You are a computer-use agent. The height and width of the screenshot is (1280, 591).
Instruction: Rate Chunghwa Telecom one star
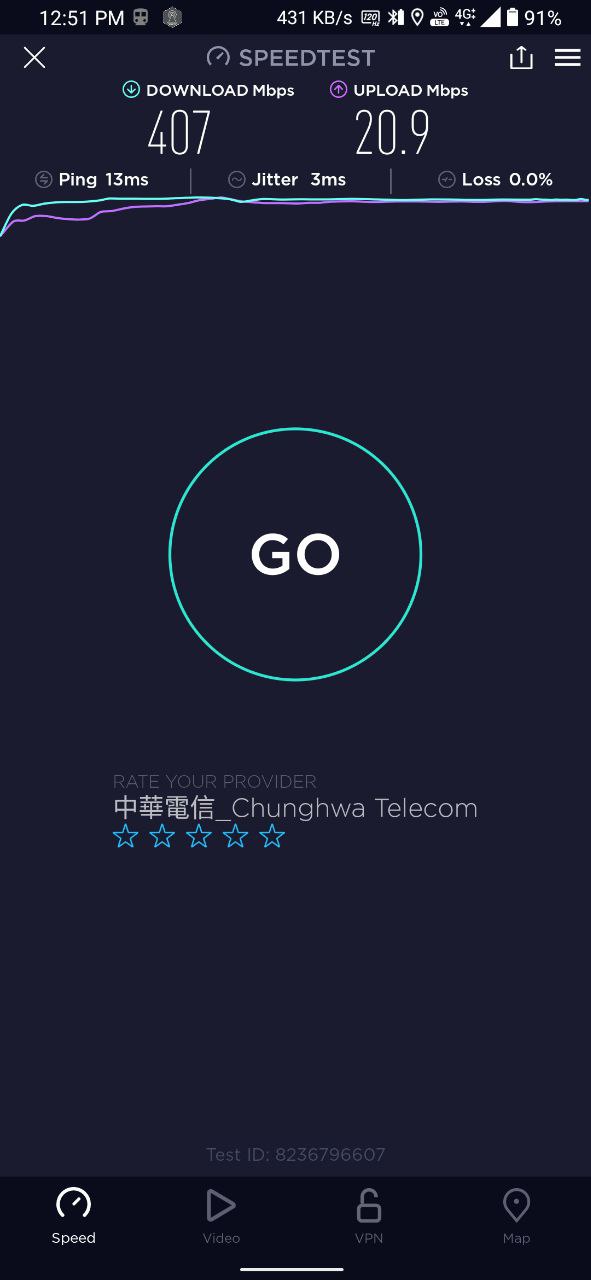pyautogui.click(x=125, y=836)
